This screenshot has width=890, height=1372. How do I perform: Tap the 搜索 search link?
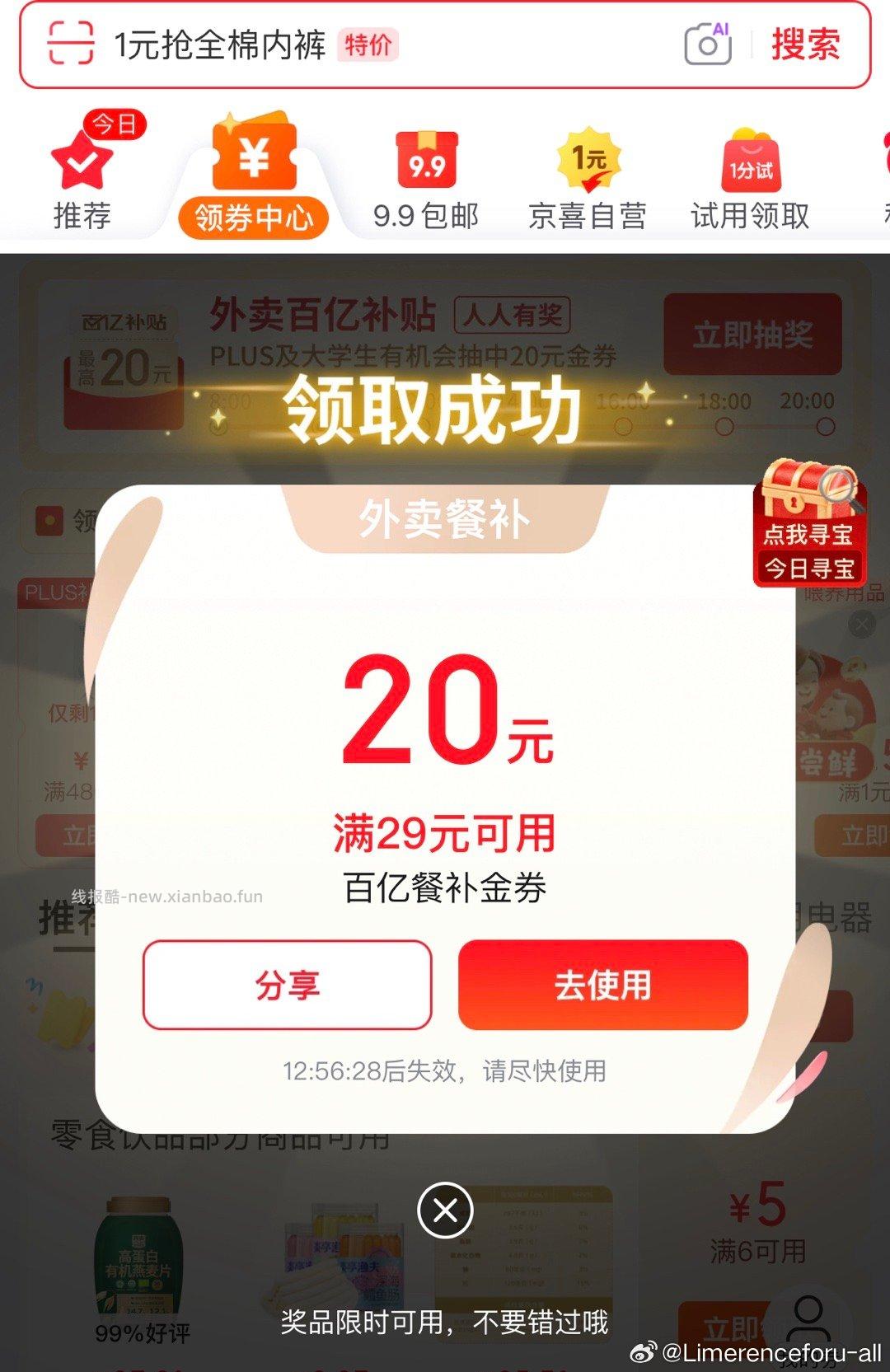coord(806,45)
